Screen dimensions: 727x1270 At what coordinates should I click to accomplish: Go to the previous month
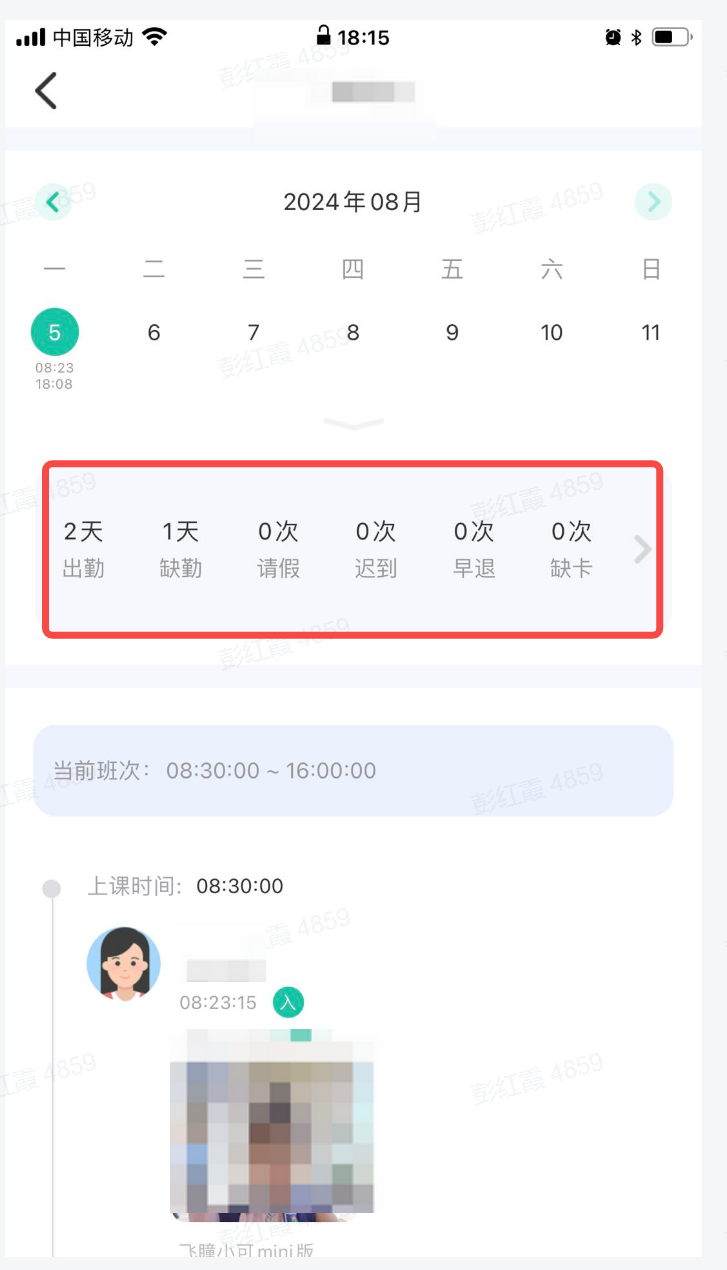54,202
